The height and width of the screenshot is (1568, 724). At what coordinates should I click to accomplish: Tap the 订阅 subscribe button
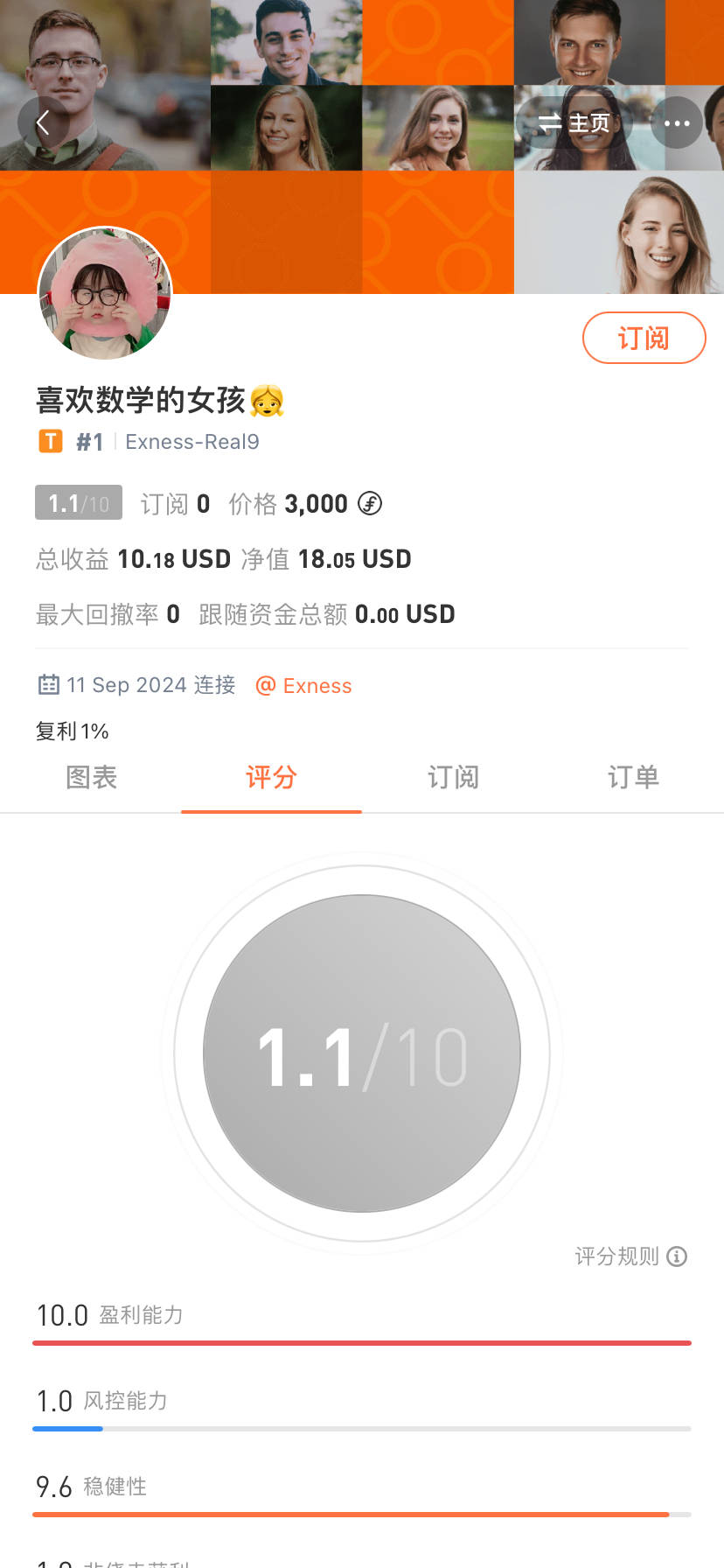click(x=644, y=338)
